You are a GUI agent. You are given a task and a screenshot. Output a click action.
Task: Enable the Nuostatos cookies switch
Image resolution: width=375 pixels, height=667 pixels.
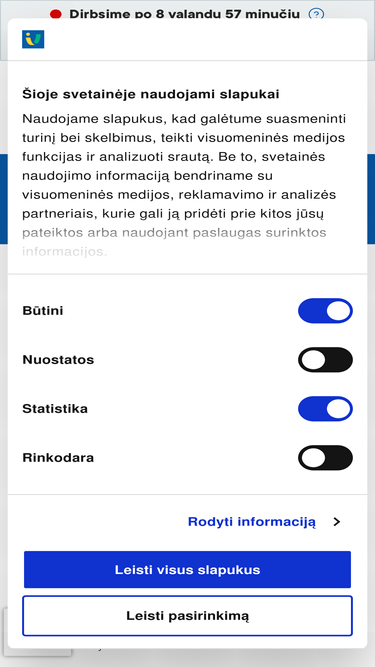point(325,360)
